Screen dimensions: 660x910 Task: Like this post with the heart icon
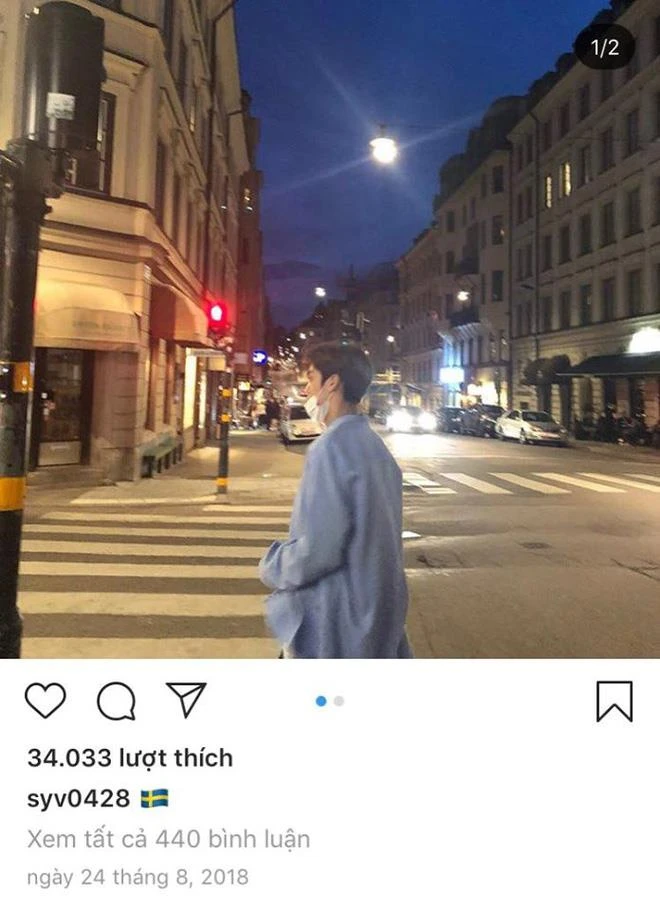tap(45, 700)
